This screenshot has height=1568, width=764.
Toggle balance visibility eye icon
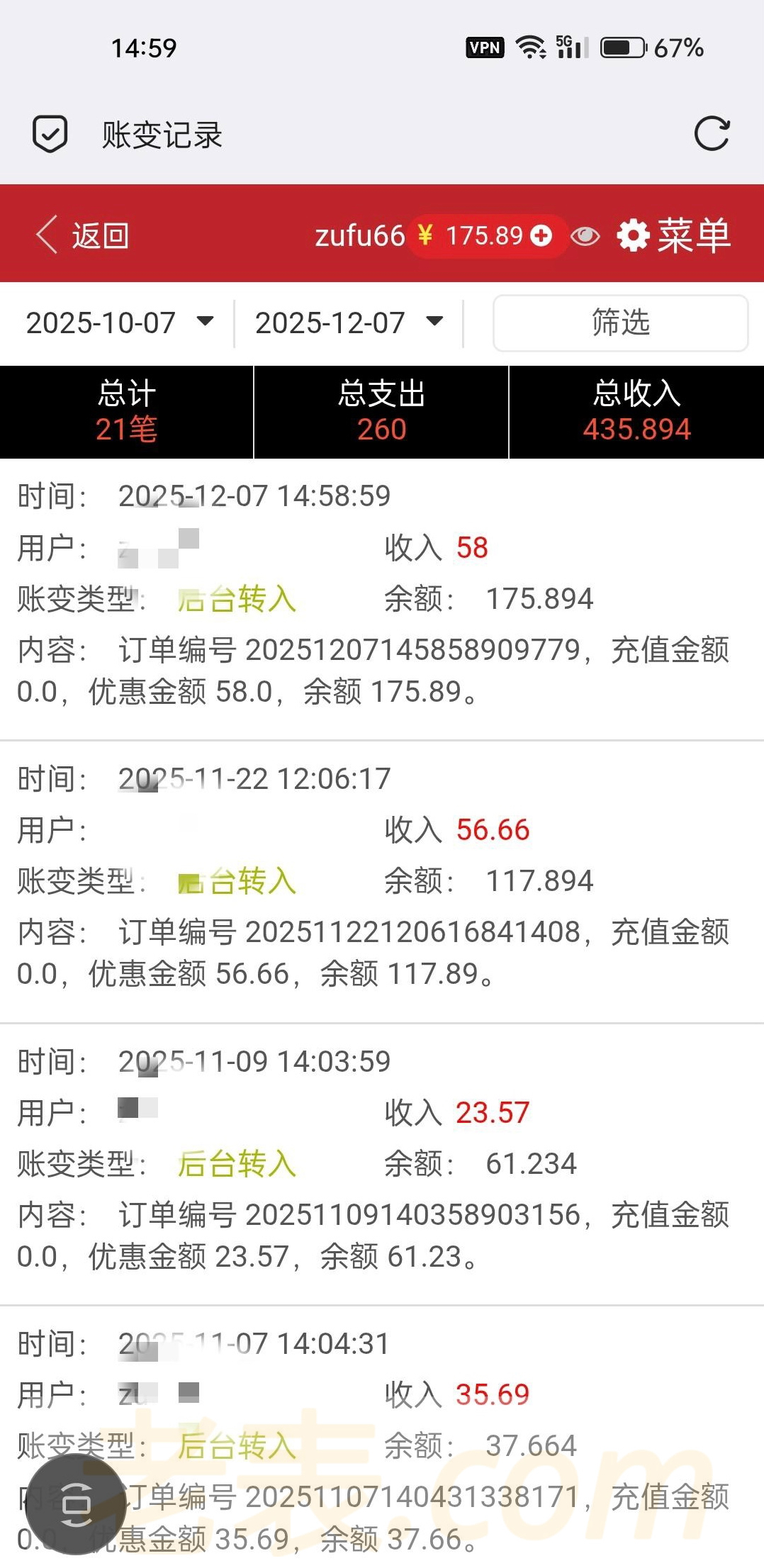coord(585,236)
